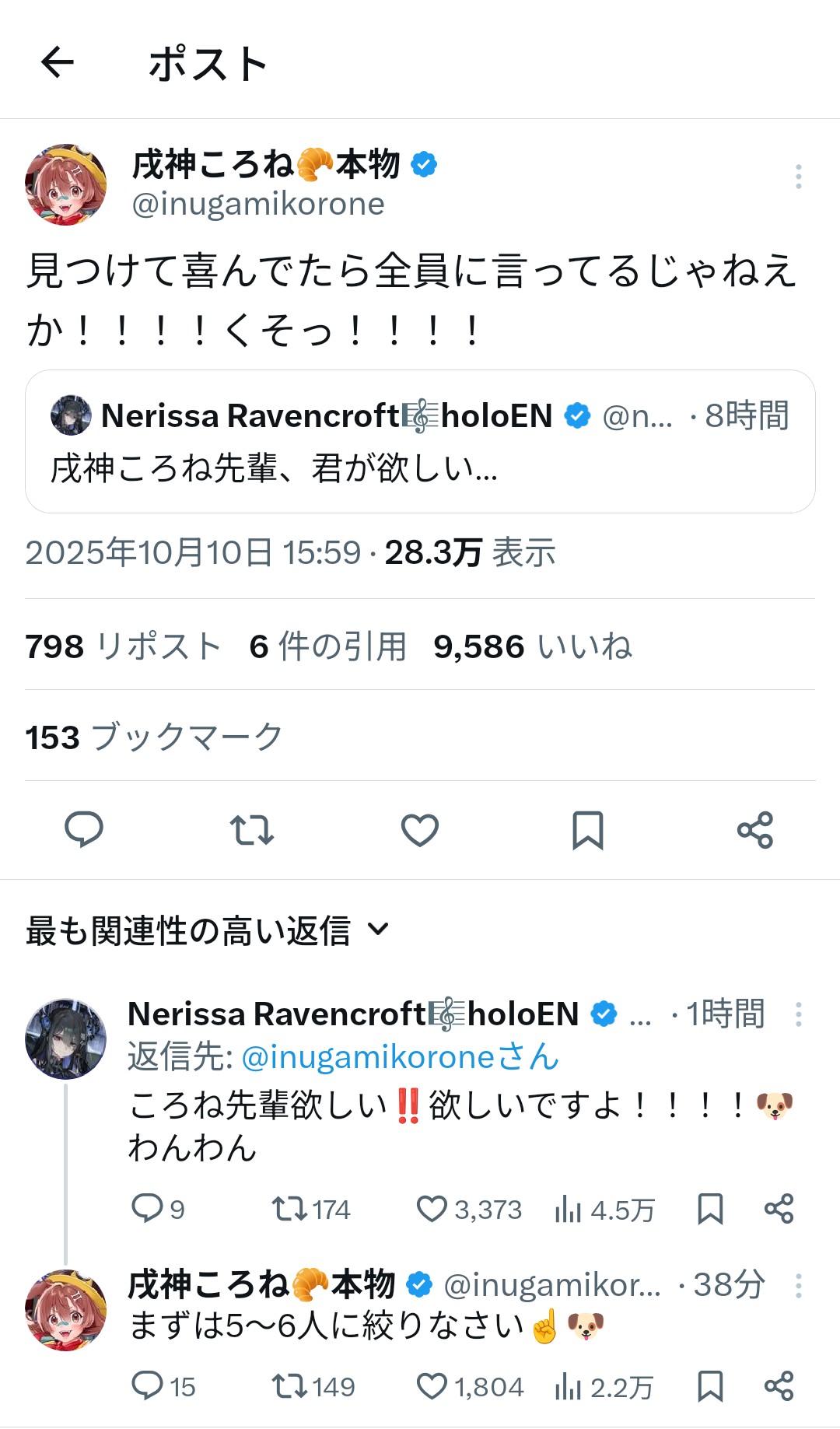The width and height of the screenshot is (840, 1429).
Task: View the 798 reposts list
Action: 123,646
